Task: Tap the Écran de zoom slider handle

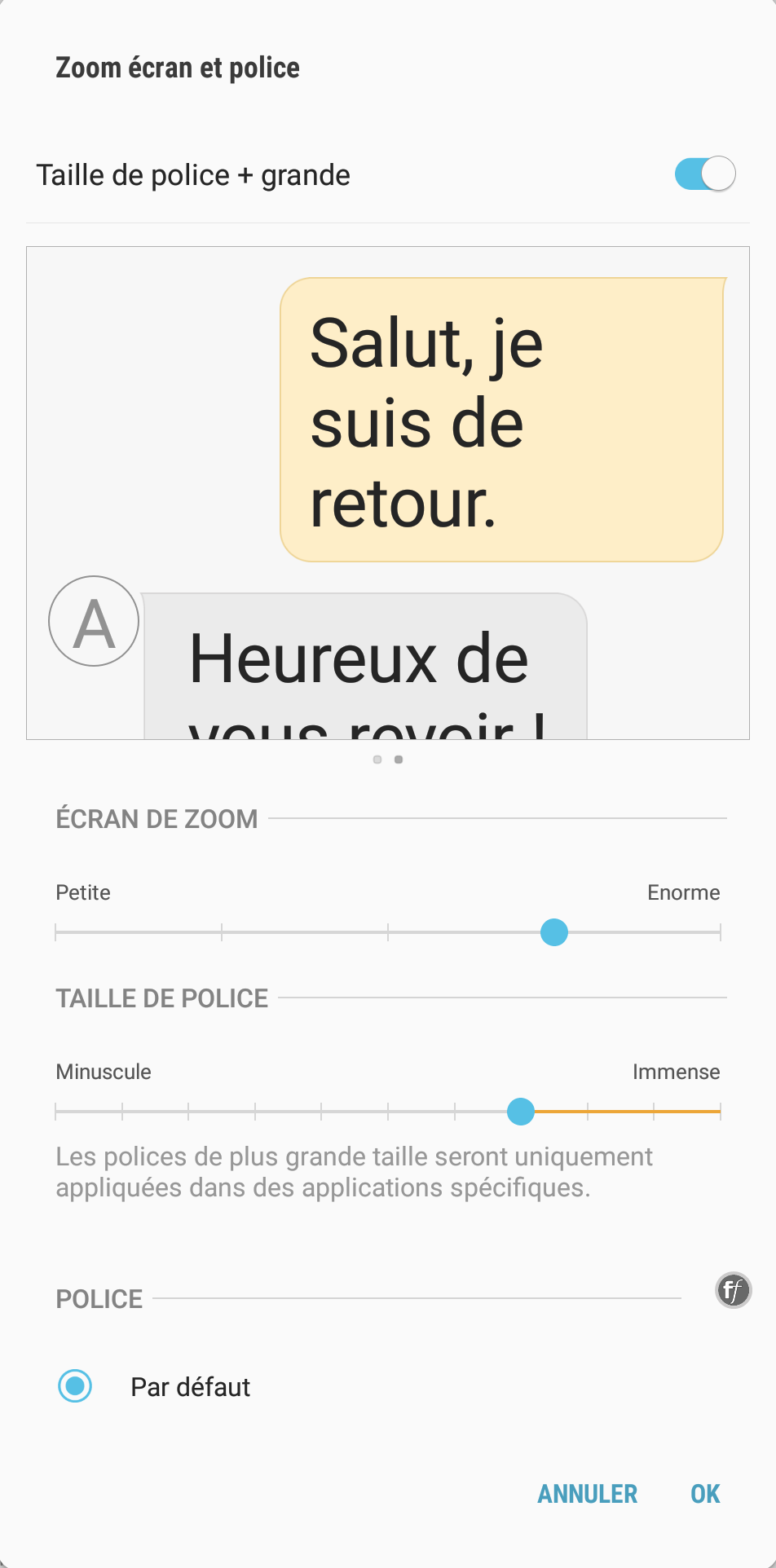Action: (x=554, y=932)
